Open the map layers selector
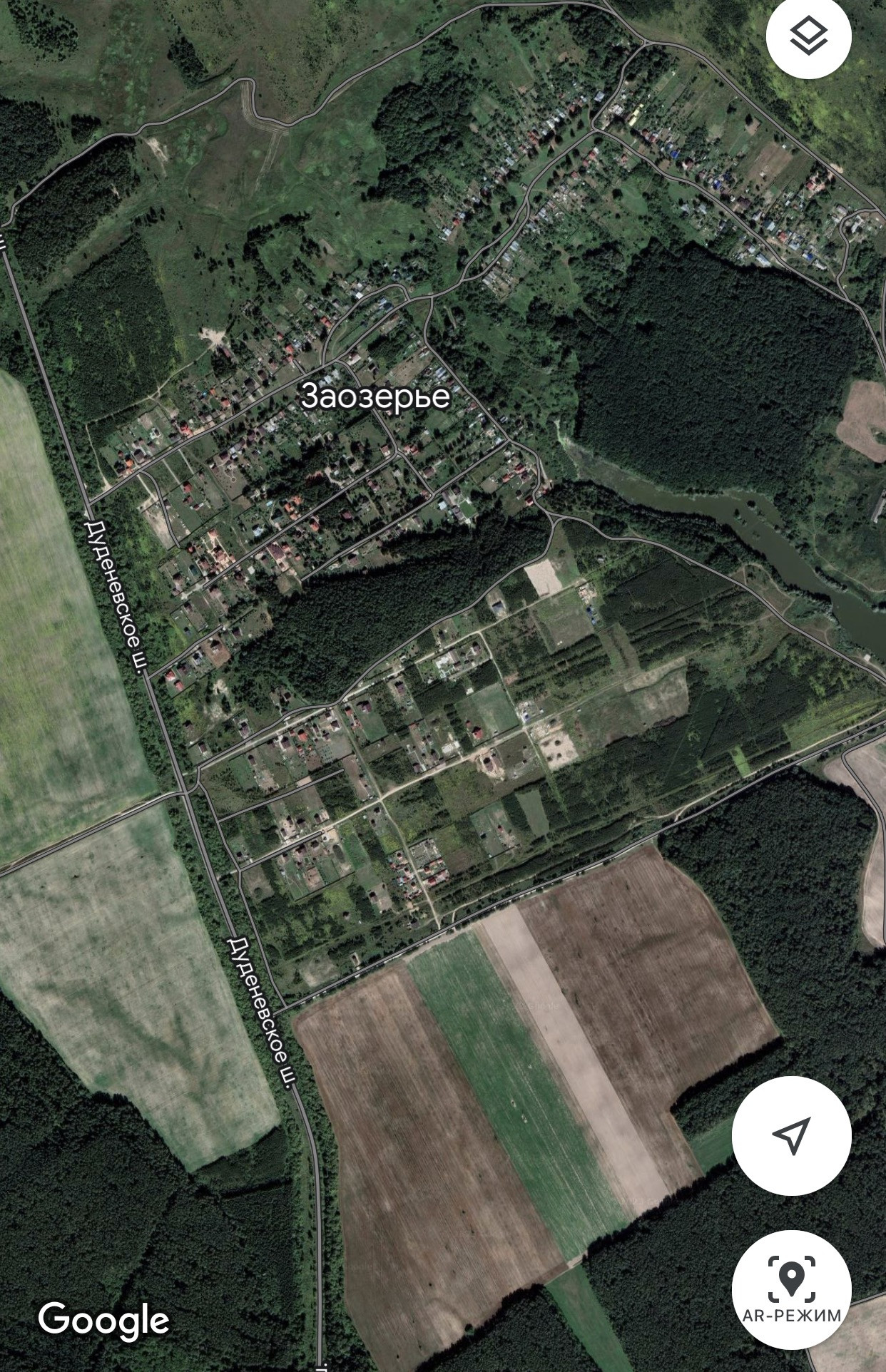 tap(808, 36)
